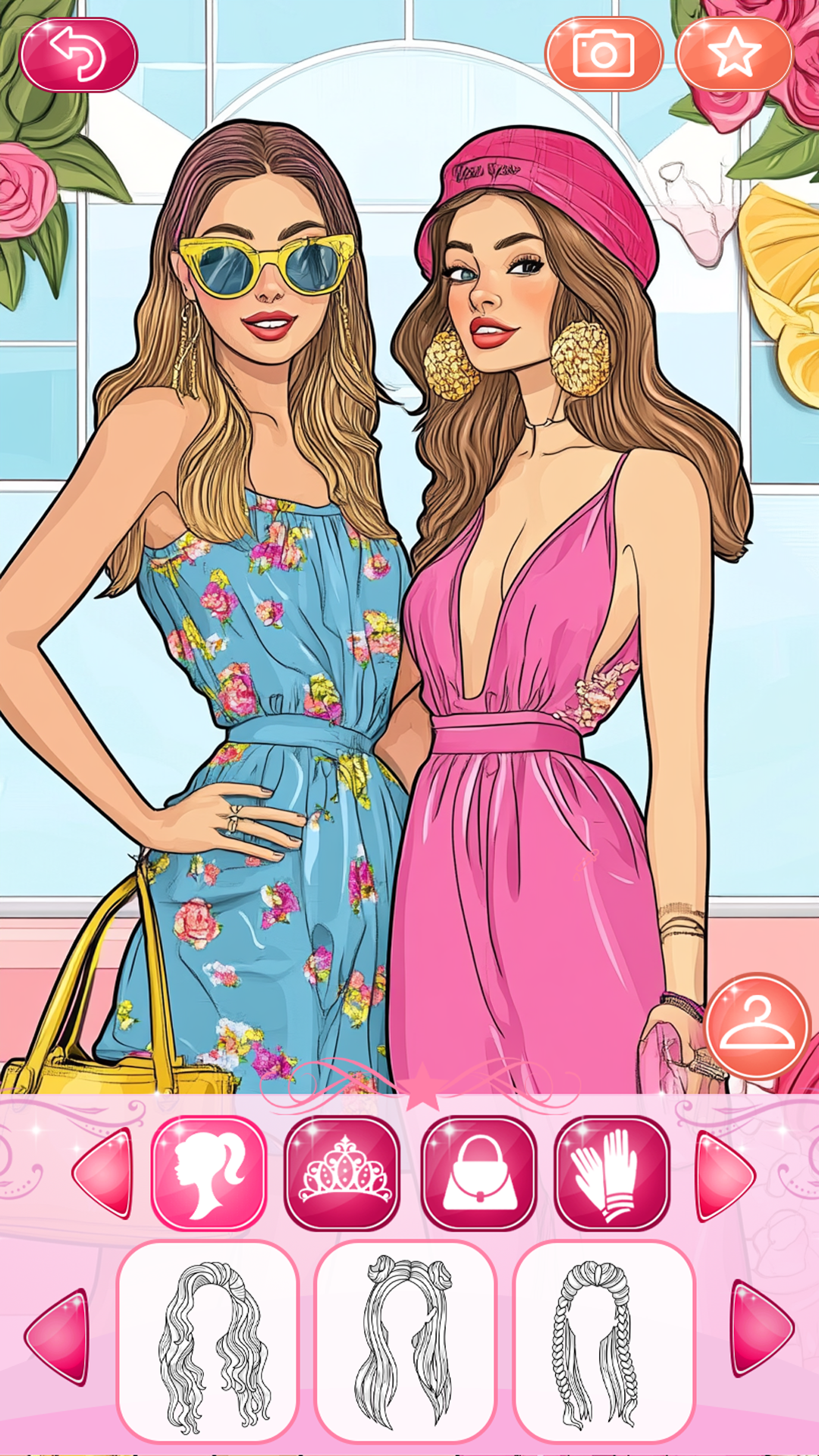Choose the double bun hairstyle

pos(406,1341)
